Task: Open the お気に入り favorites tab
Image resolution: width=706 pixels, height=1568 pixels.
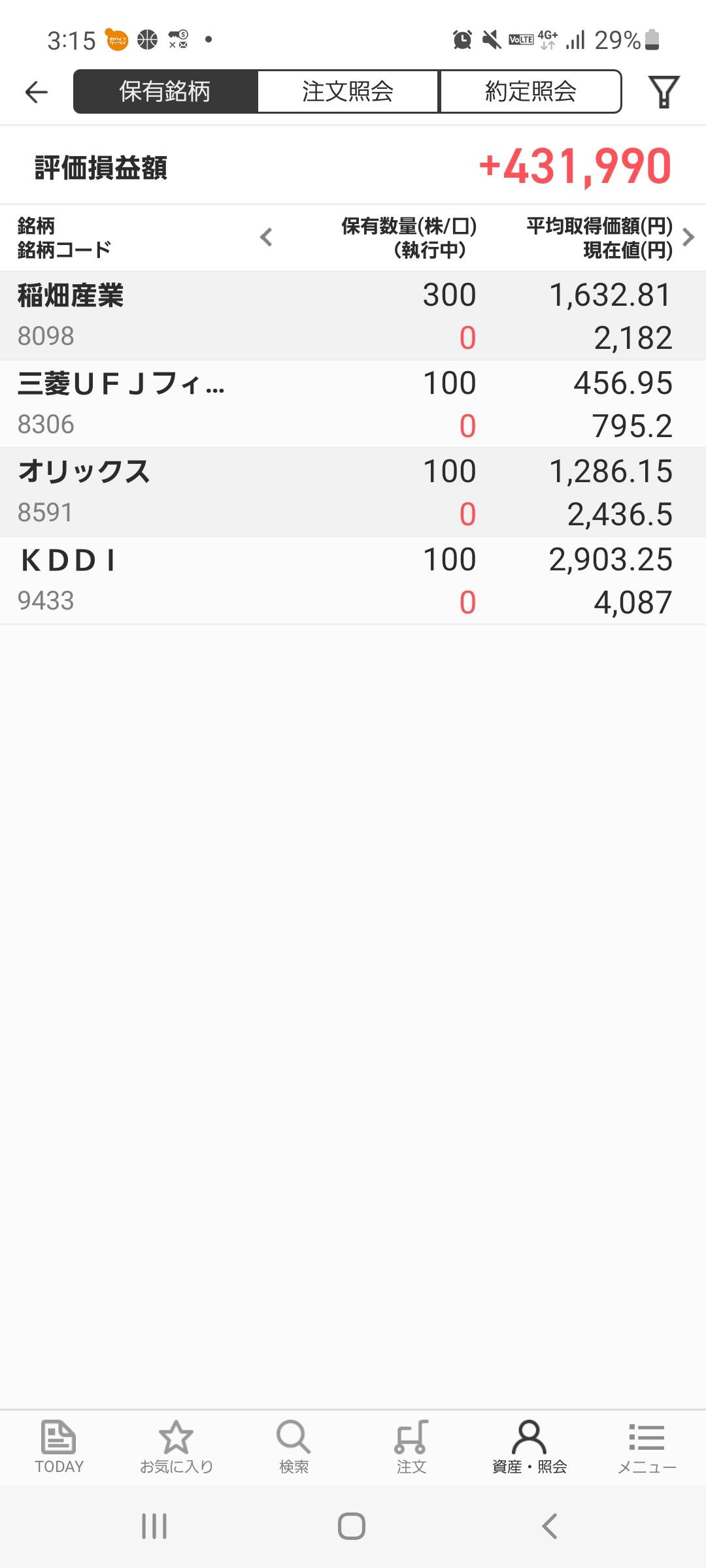Action: tap(176, 1446)
